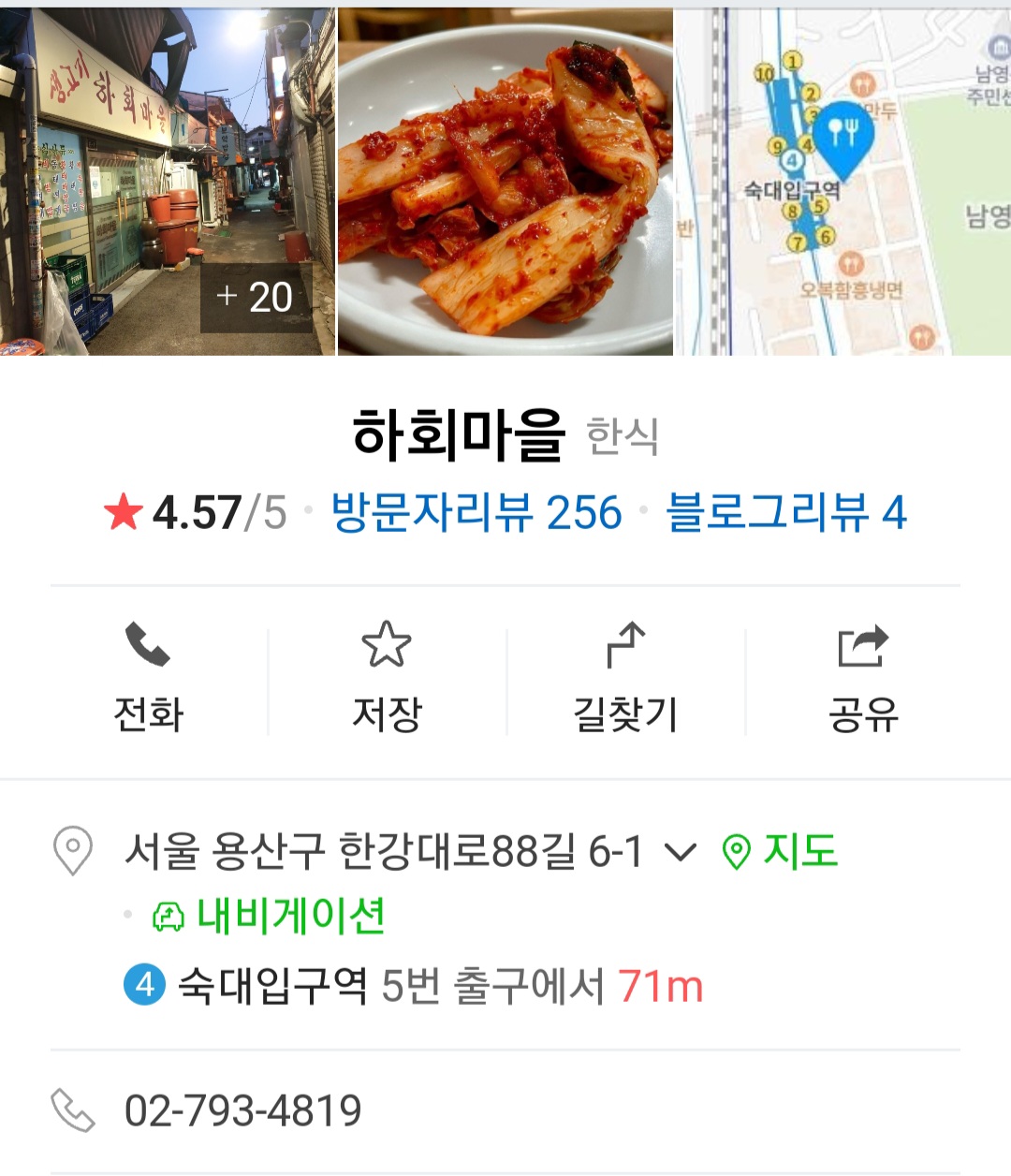View the kimchi dish photo

coord(505,183)
